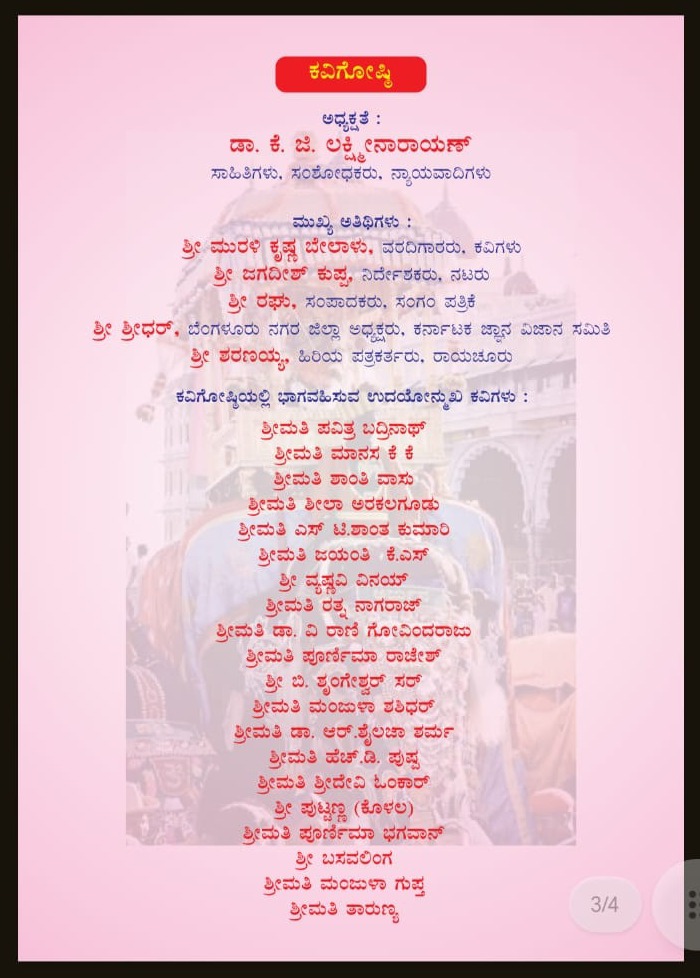Image resolution: width=700 pixels, height=978 pixels.
Task: Open the floating dotted menu button
Action: coord(690,904)
